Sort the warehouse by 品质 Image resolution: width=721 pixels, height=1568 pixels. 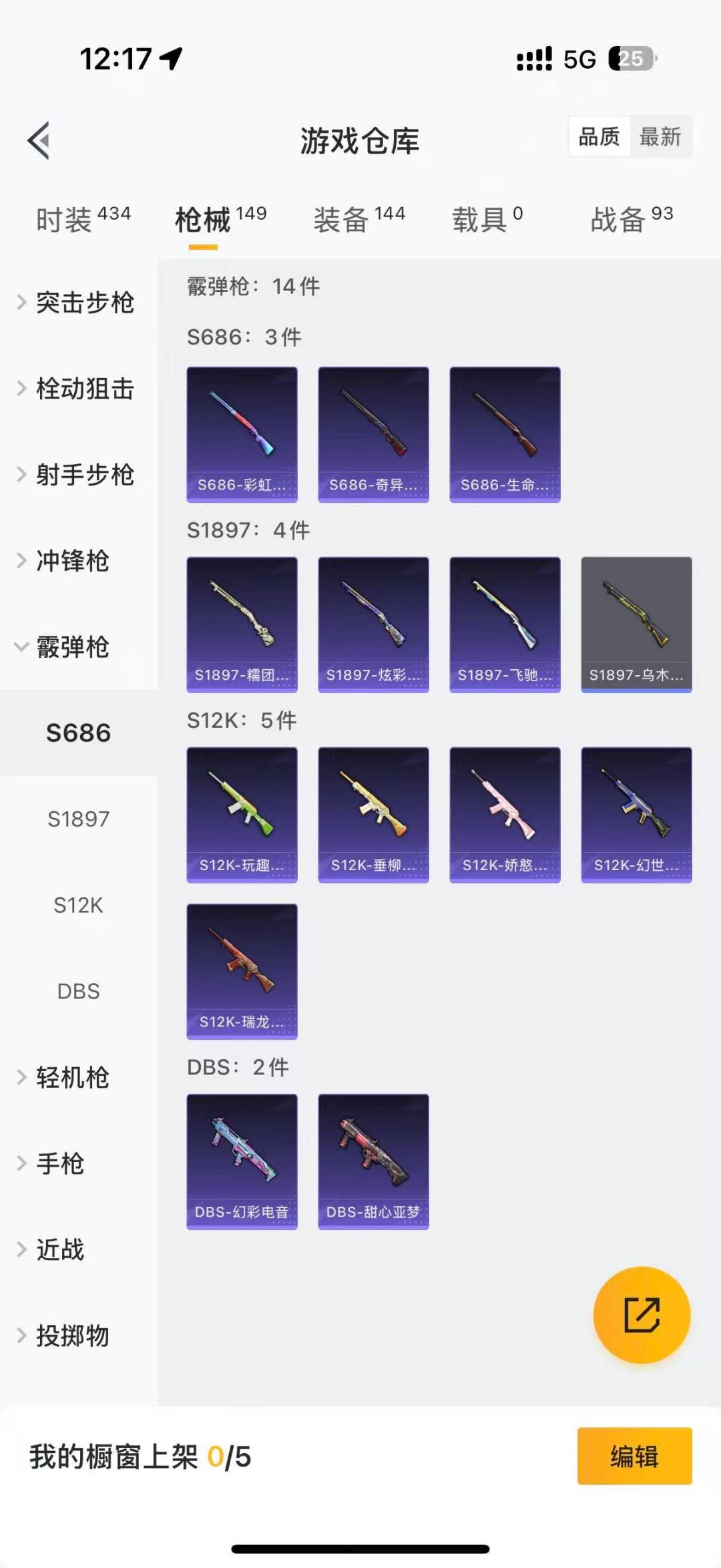(599, 137)
